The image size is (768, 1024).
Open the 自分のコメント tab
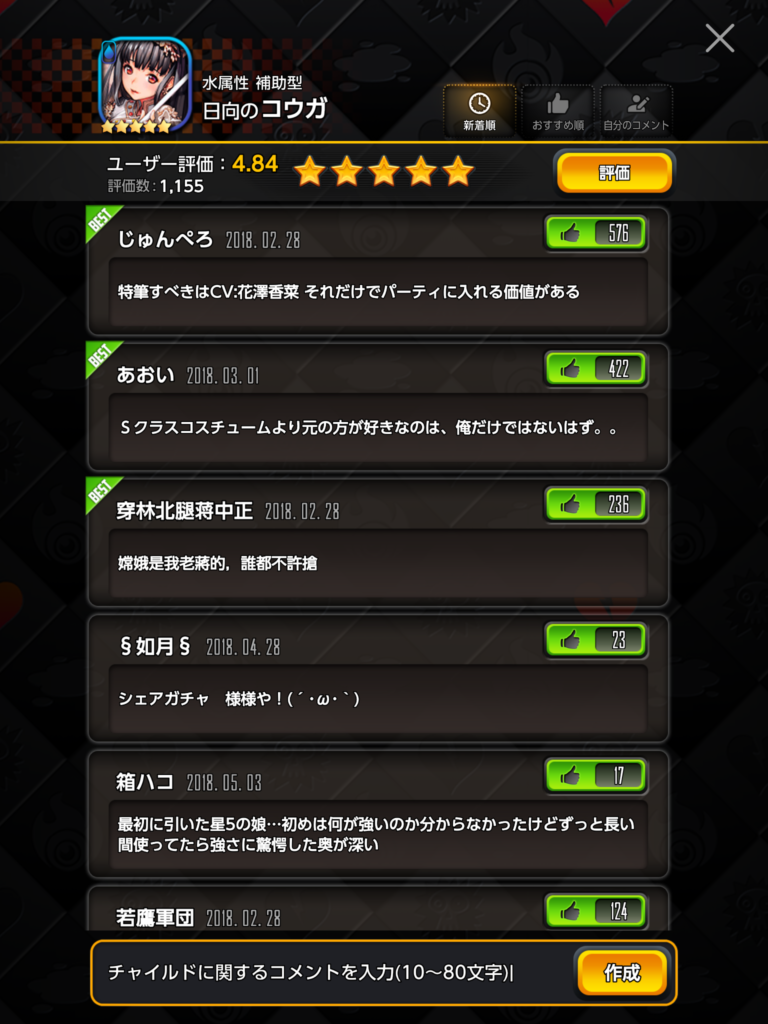(636, 111)
